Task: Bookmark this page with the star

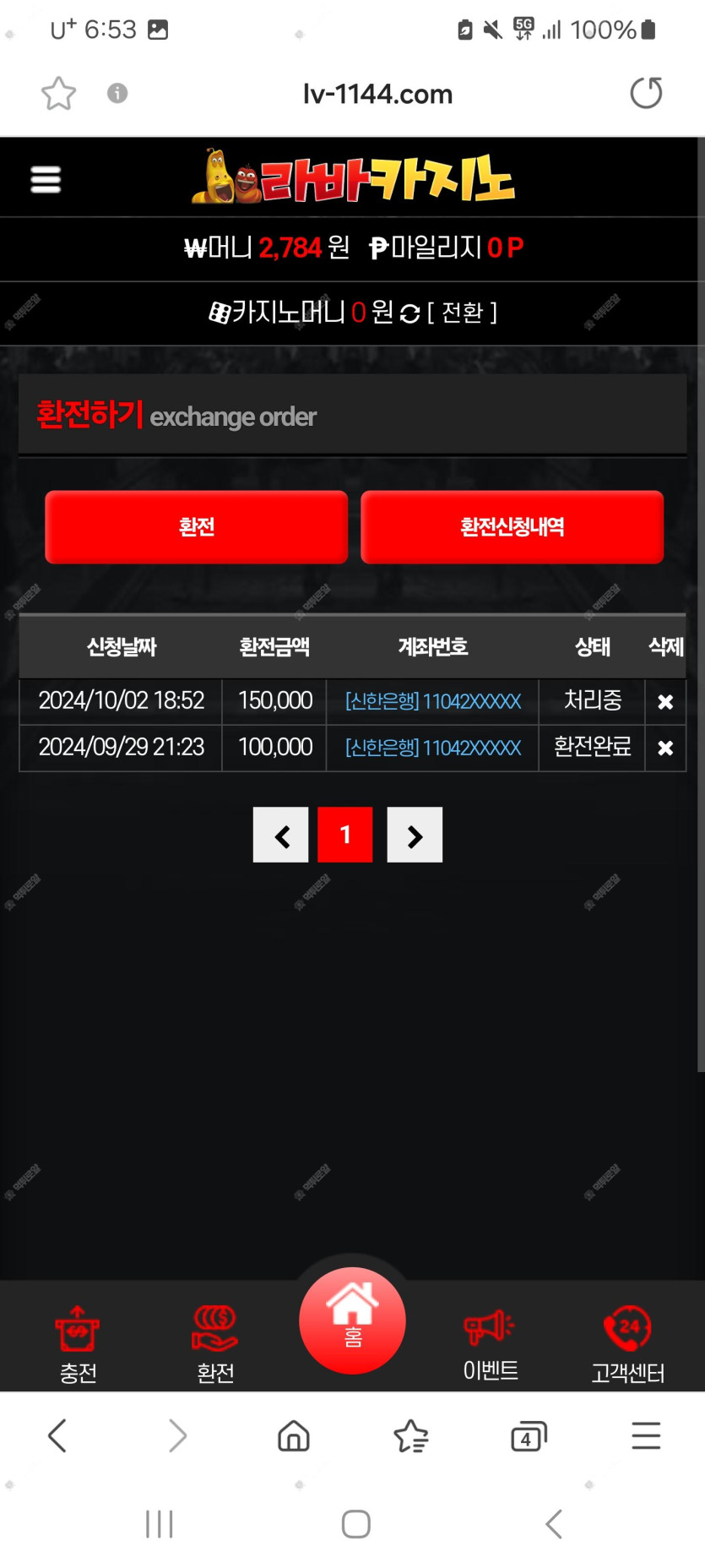Action: 58,93
